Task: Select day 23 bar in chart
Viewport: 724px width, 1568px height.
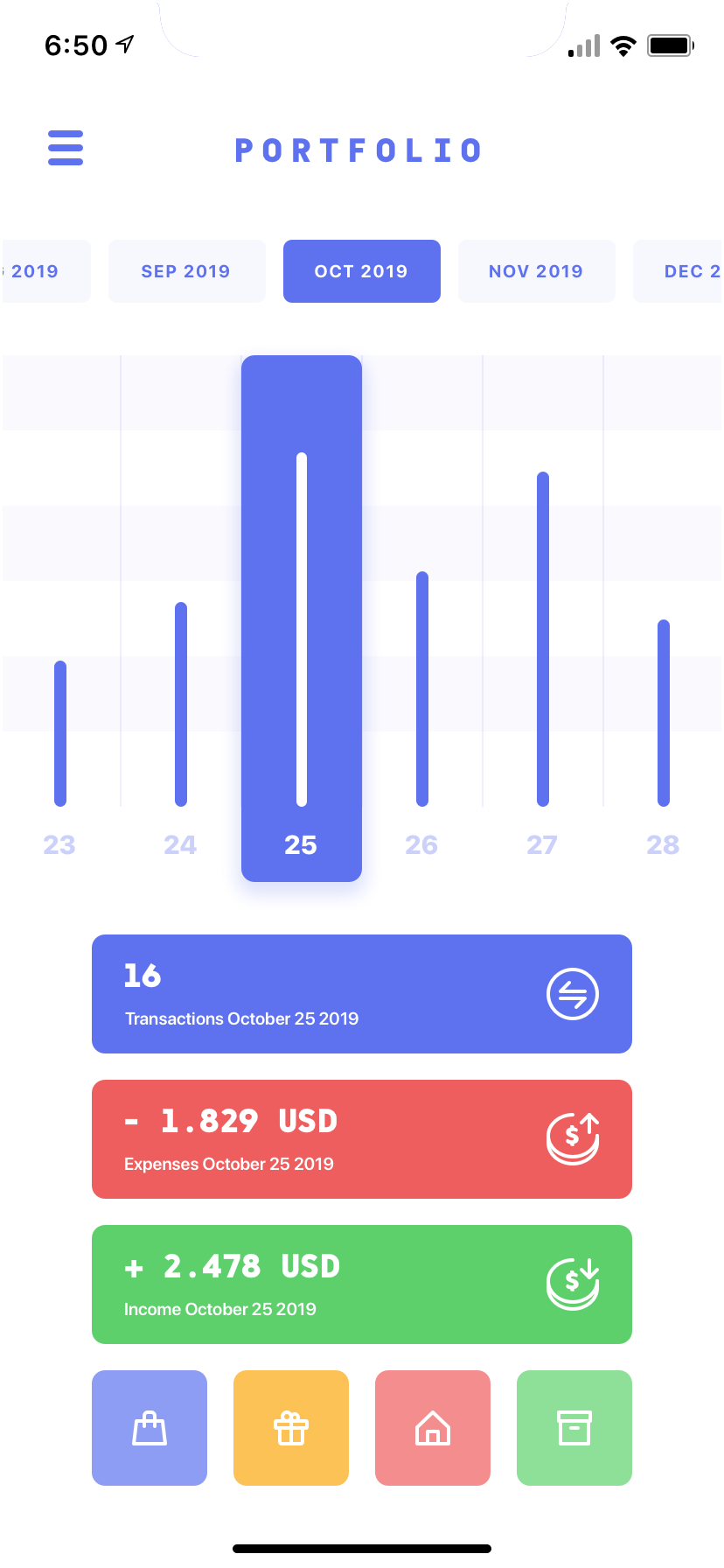Action: pos(60,733)
